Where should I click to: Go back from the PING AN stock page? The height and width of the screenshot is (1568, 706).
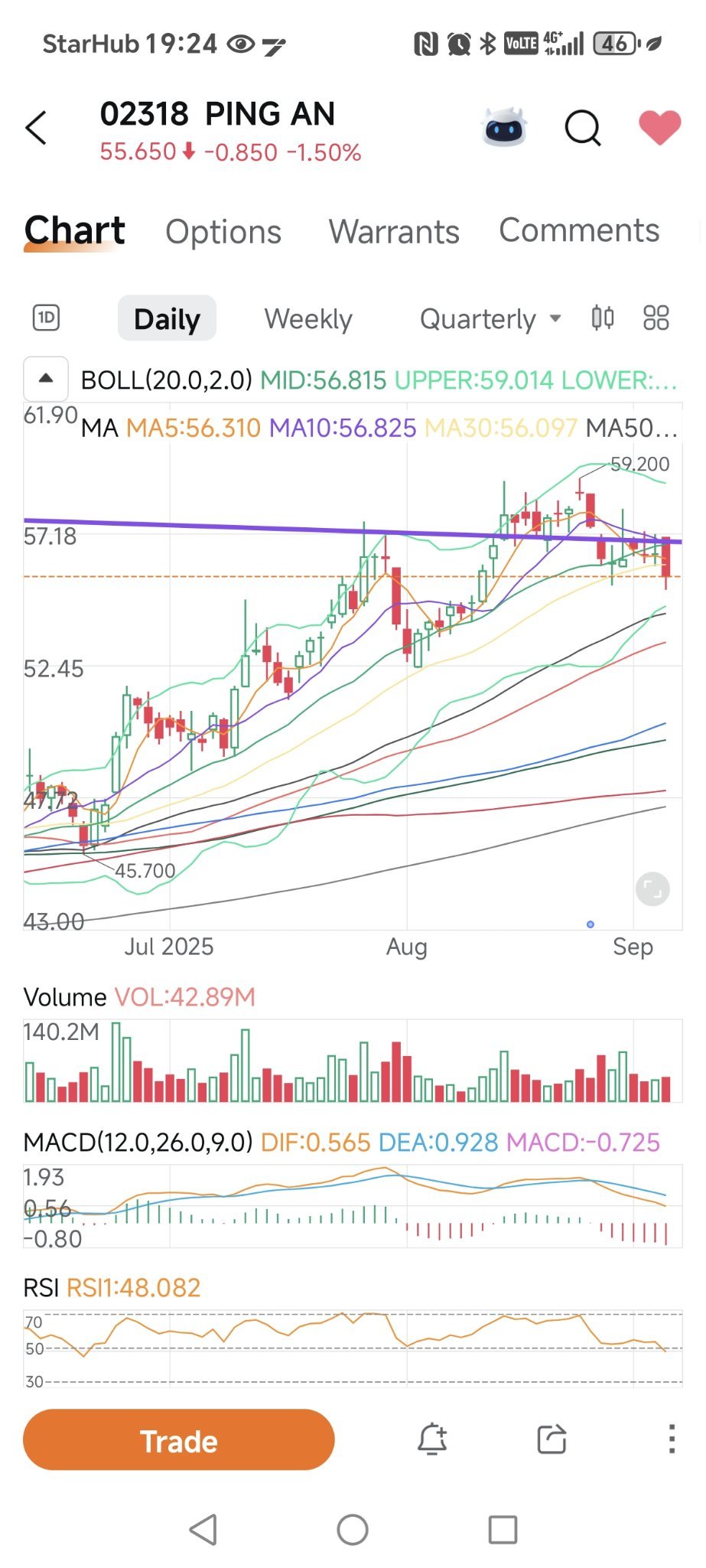coord(36,128)
